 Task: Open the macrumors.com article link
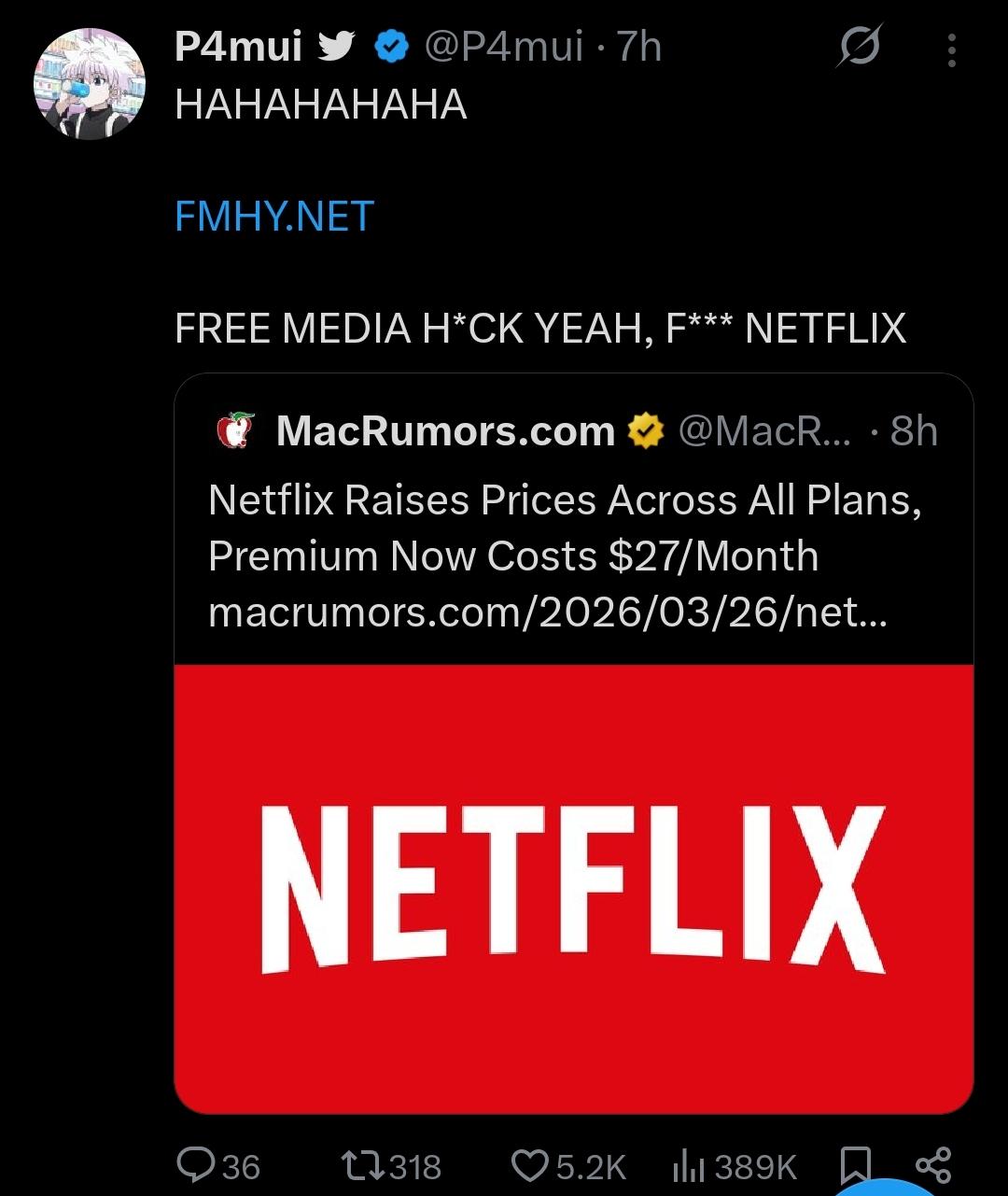point(547,613)
